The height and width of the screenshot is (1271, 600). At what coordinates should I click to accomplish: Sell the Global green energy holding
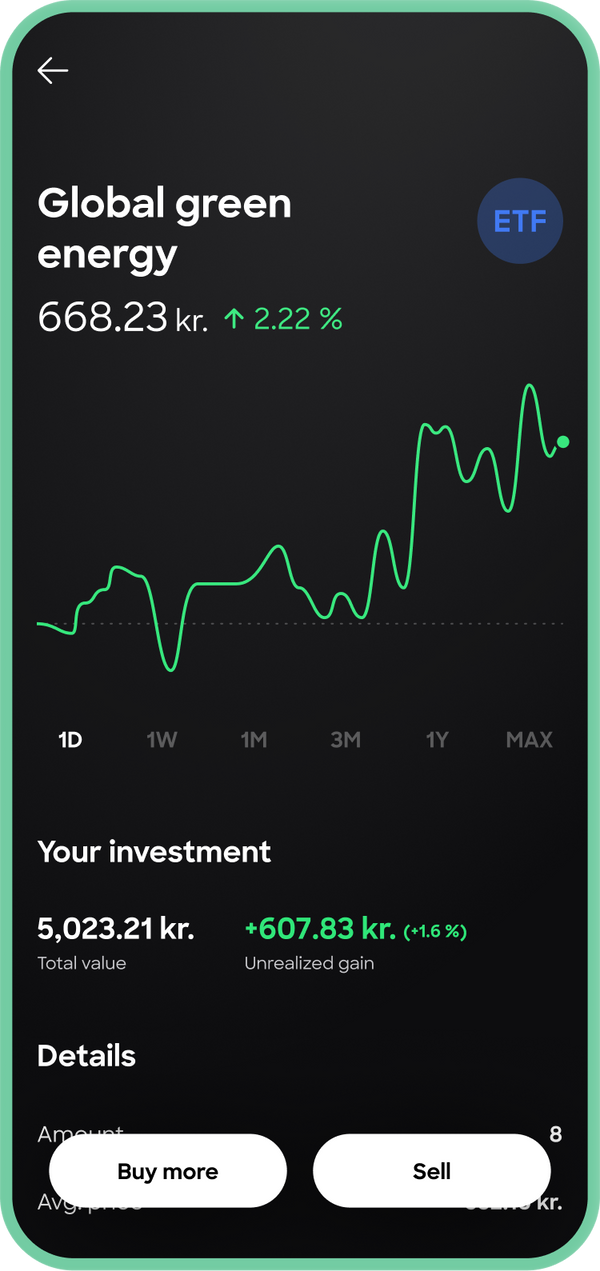coord(432,1171)
